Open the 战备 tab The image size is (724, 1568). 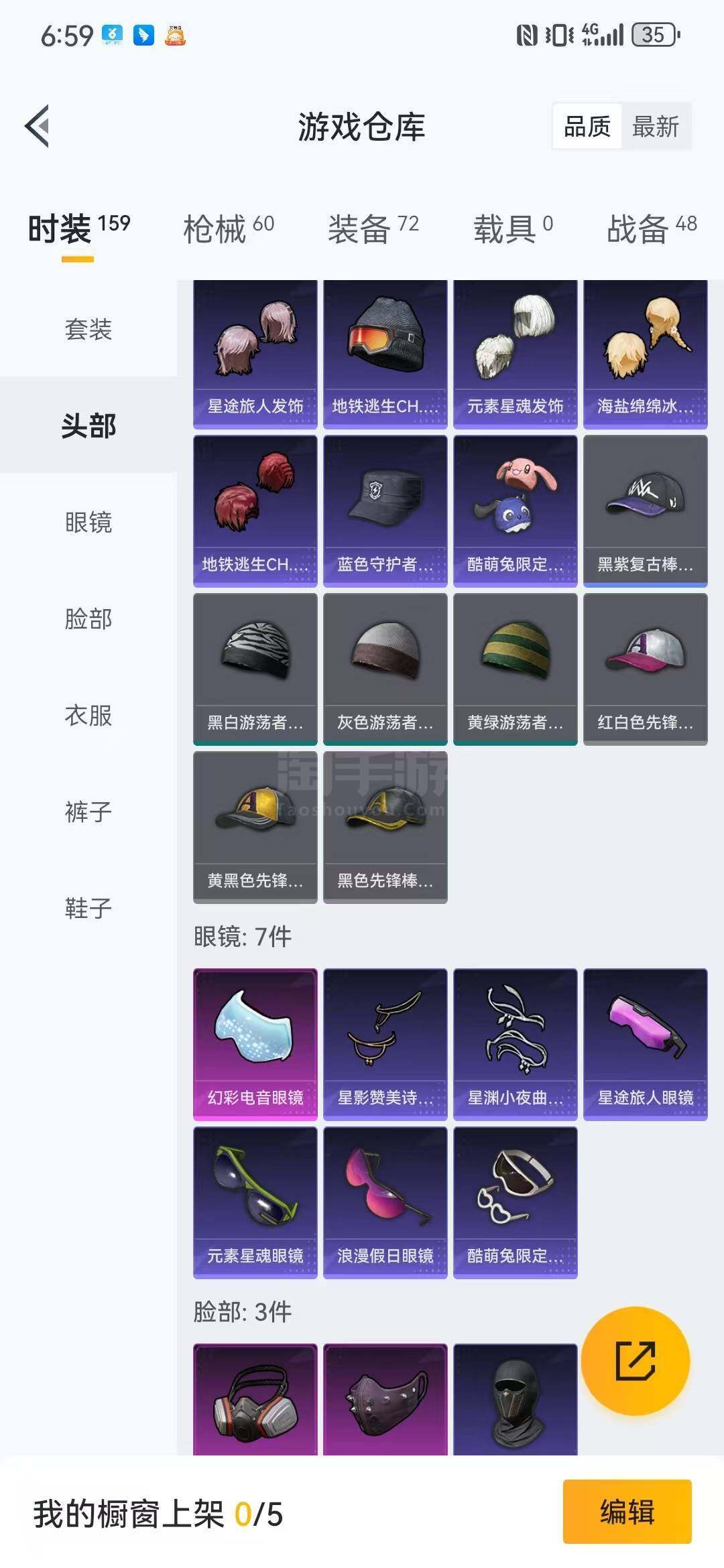[x=651, y=229]
